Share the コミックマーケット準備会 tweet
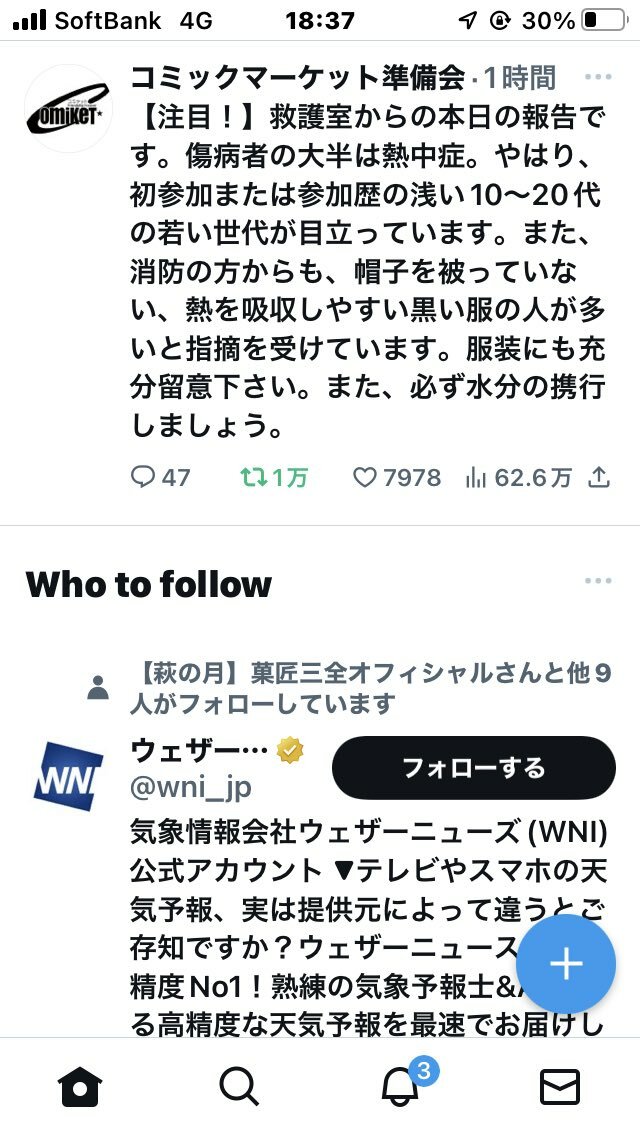Image resolution: width=640 pixels, height=1136 pixels. click(x=598, y=478)
